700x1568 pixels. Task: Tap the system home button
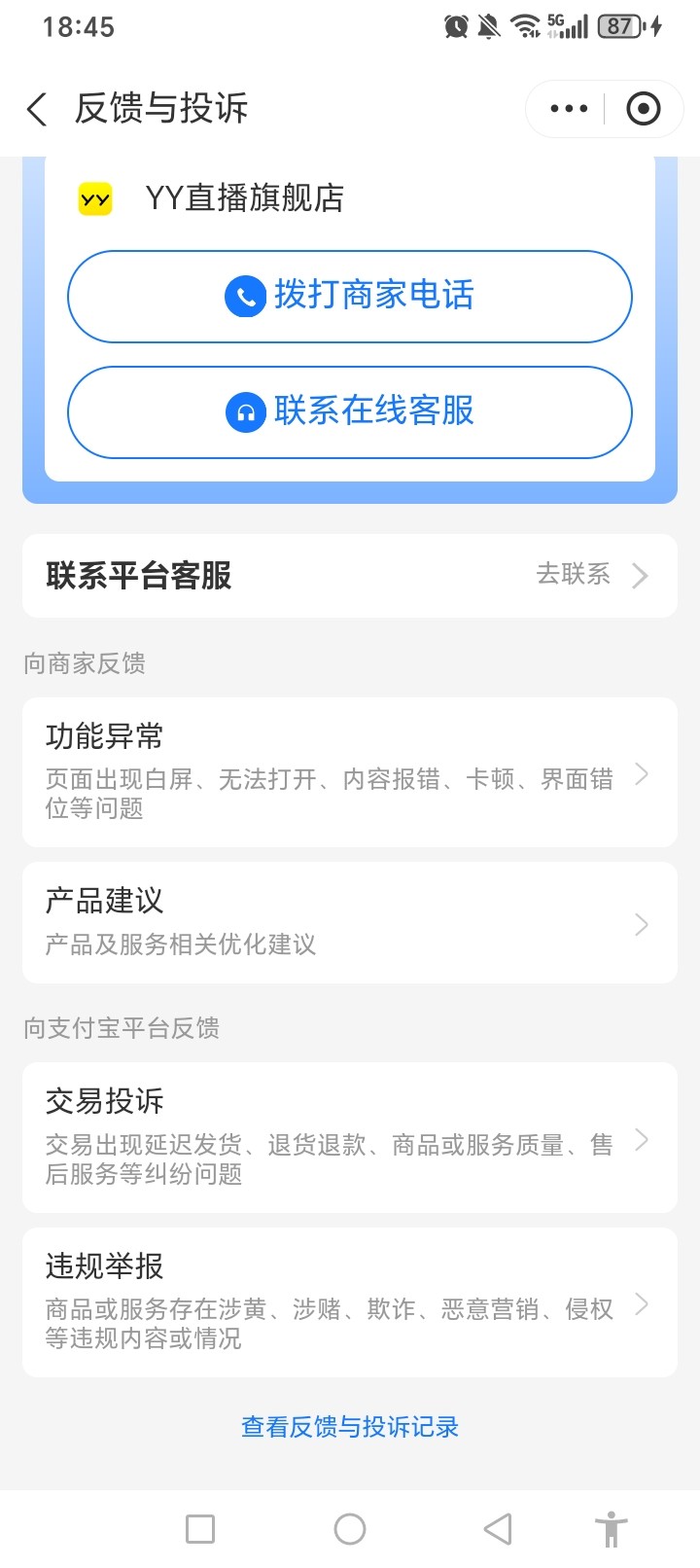[x=350, y=1529]
